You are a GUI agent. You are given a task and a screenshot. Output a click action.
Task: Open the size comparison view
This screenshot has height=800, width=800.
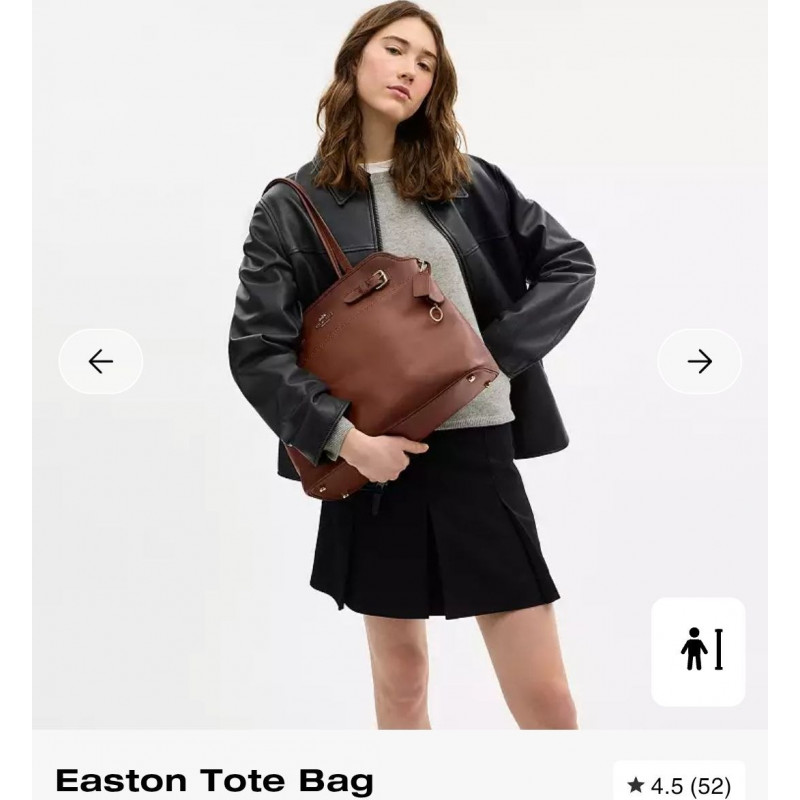coord(698,651)
